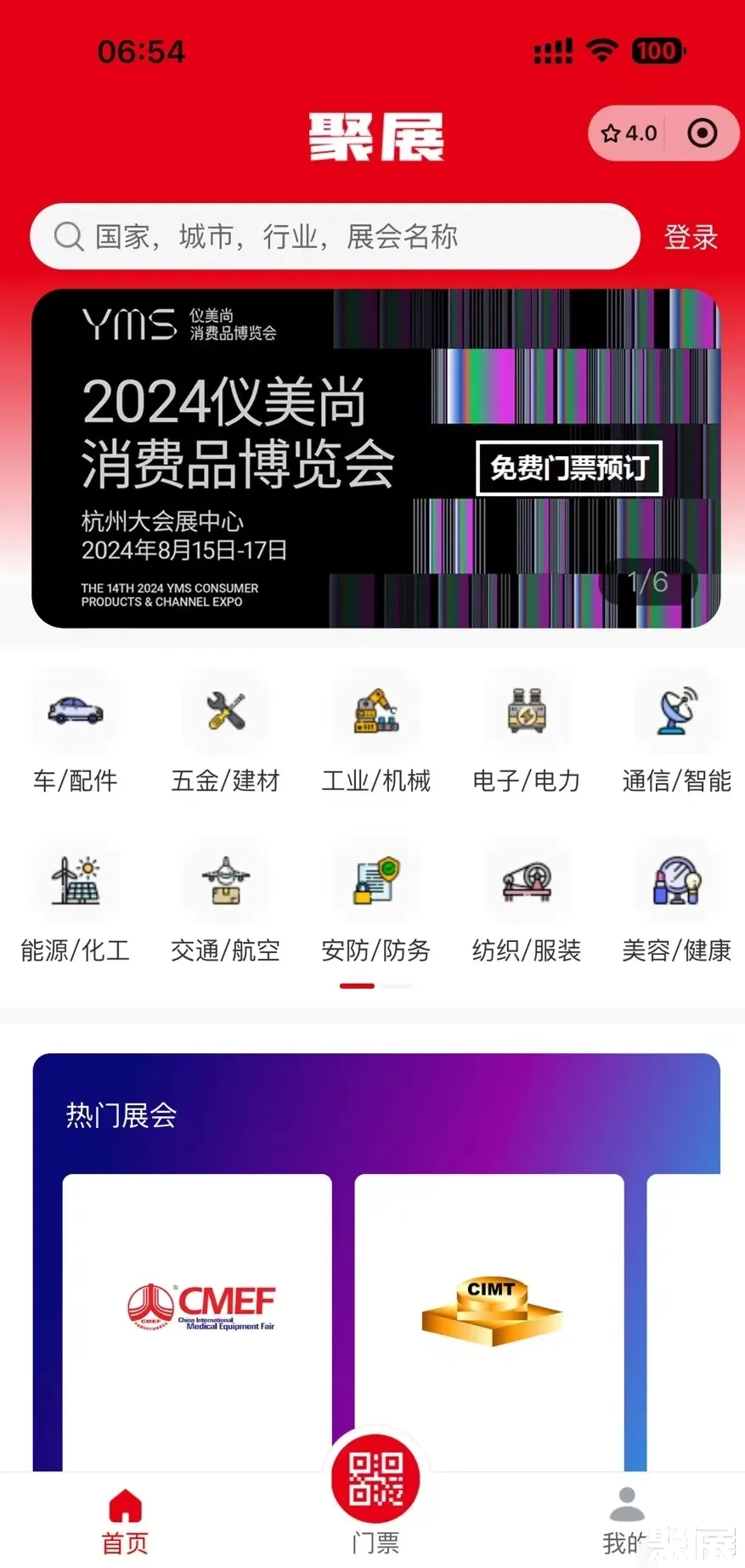Go to the 首页 tab
This screenshot has width=745, height=1568.
[125, 1520]
